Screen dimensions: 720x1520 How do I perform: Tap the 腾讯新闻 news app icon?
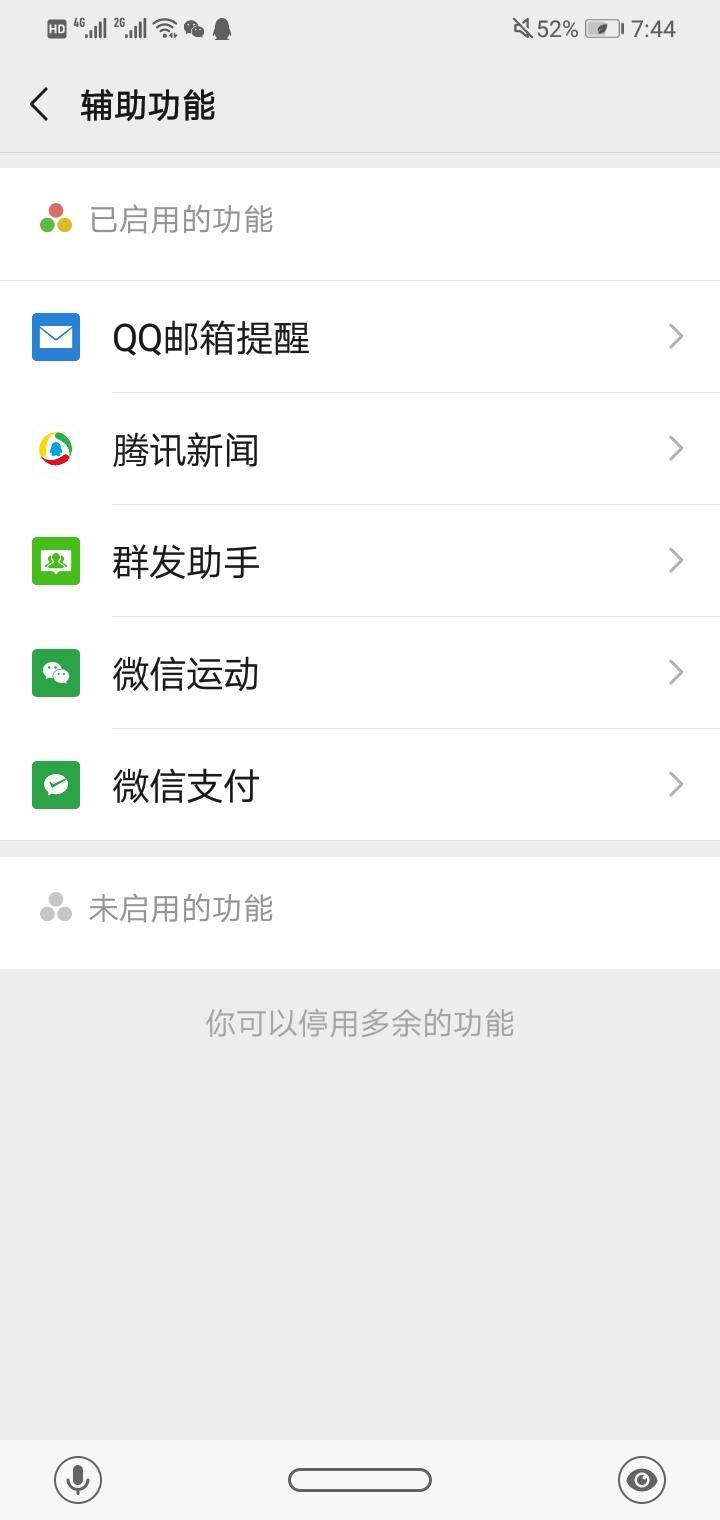coord(55,449)
